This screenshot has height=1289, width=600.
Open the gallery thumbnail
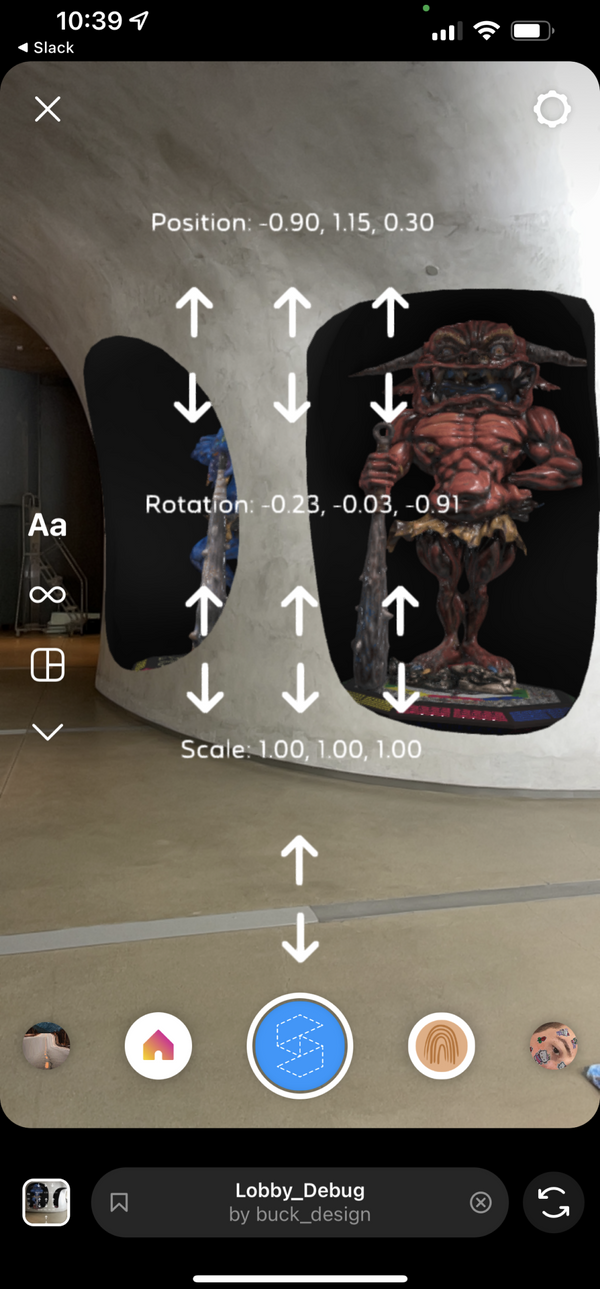(46, 1202)
